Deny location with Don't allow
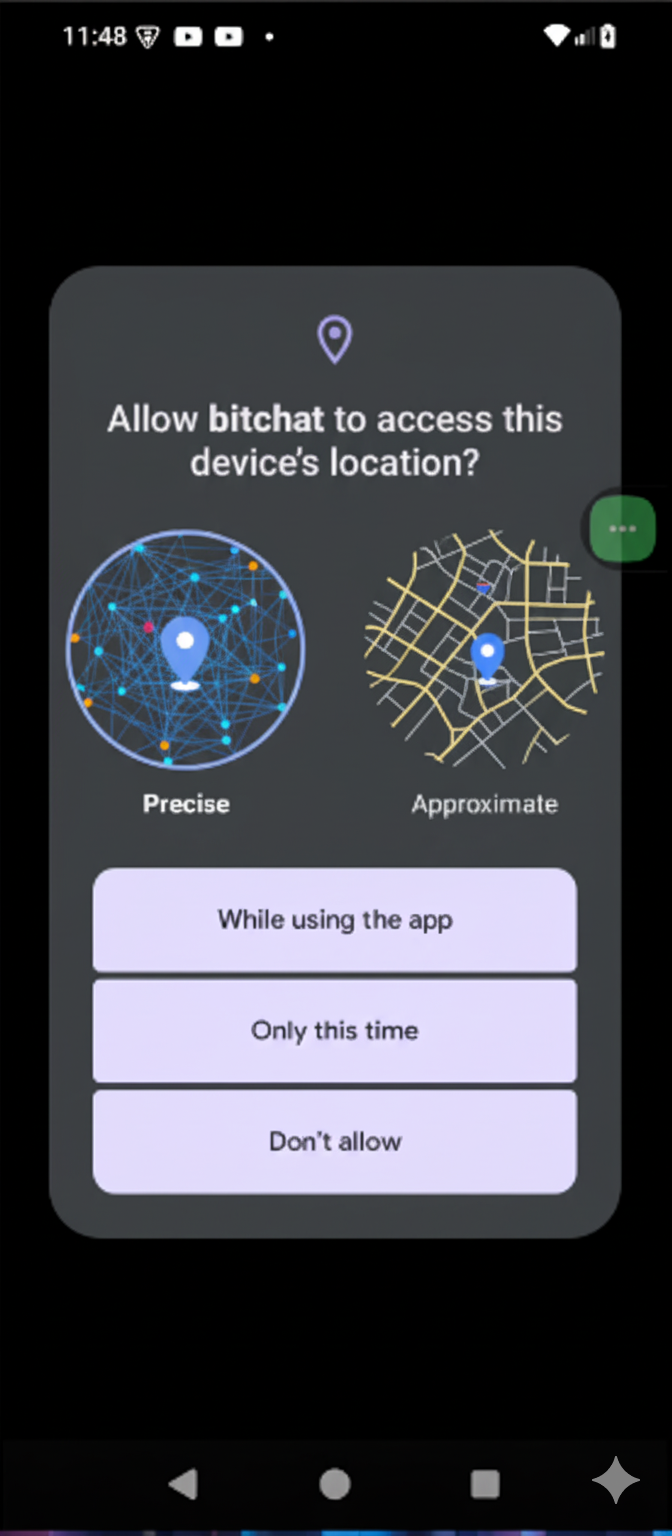This screenshot has height=1536, width=672. point(335,1142)
